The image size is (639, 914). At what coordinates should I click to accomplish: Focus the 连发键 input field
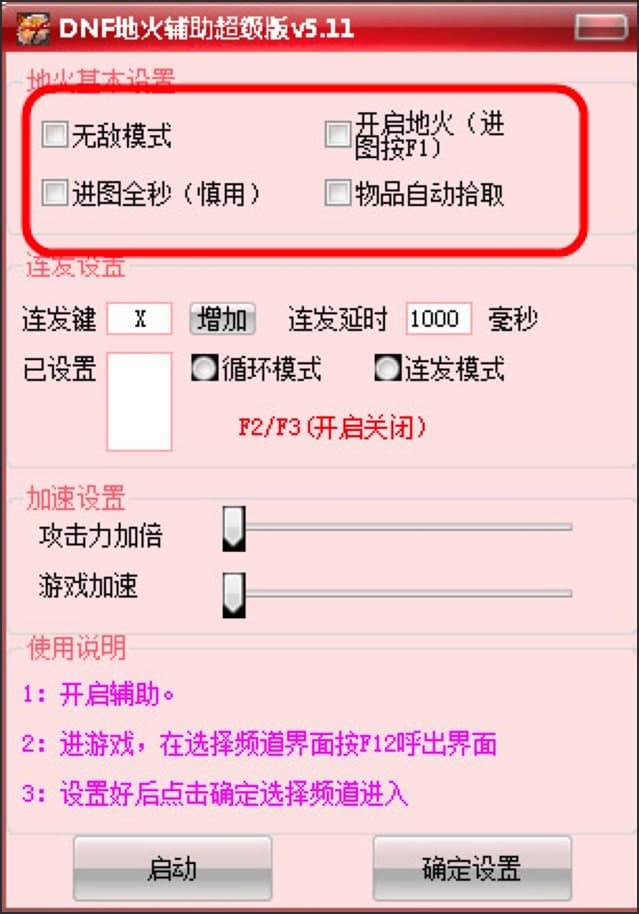click(x=139, y=319)
